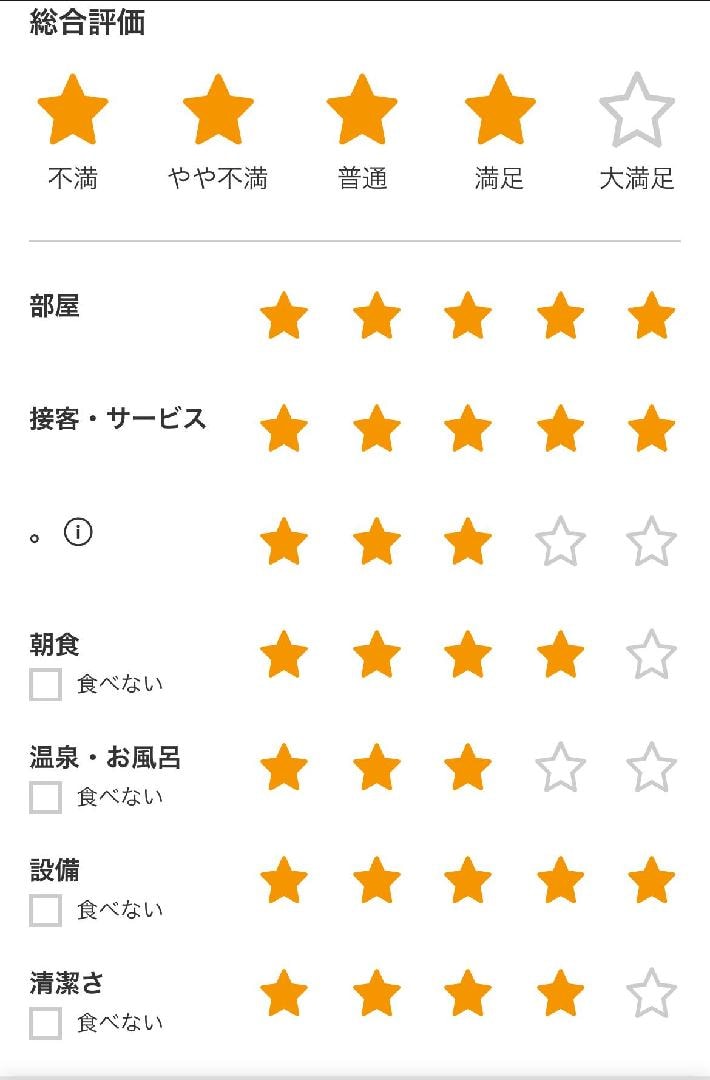Rate 朝食 with five stars
The width and height of the screenshot is (710, 1080).
pyautogui.click(x=652, y=655)
